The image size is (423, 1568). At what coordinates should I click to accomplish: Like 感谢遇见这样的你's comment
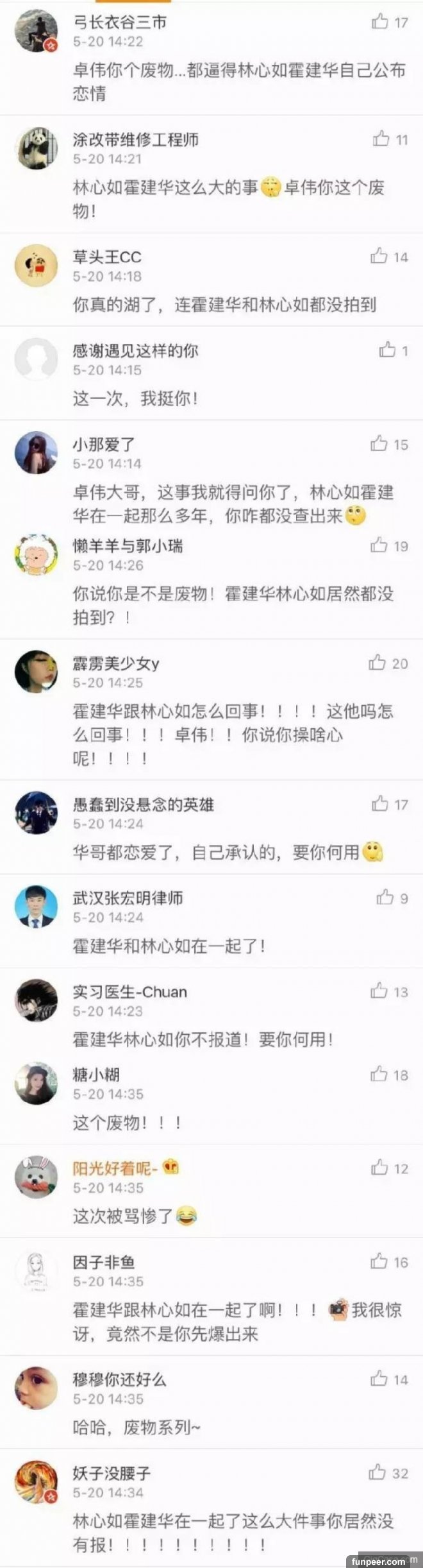coord(387,350)
